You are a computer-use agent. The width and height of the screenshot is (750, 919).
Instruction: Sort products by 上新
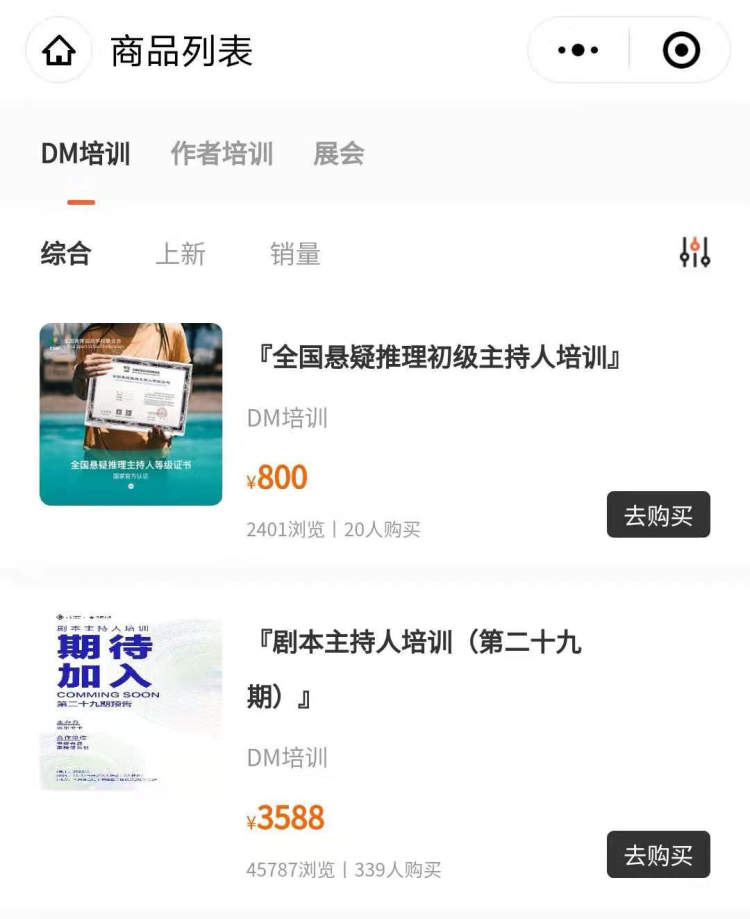(180, 254)
